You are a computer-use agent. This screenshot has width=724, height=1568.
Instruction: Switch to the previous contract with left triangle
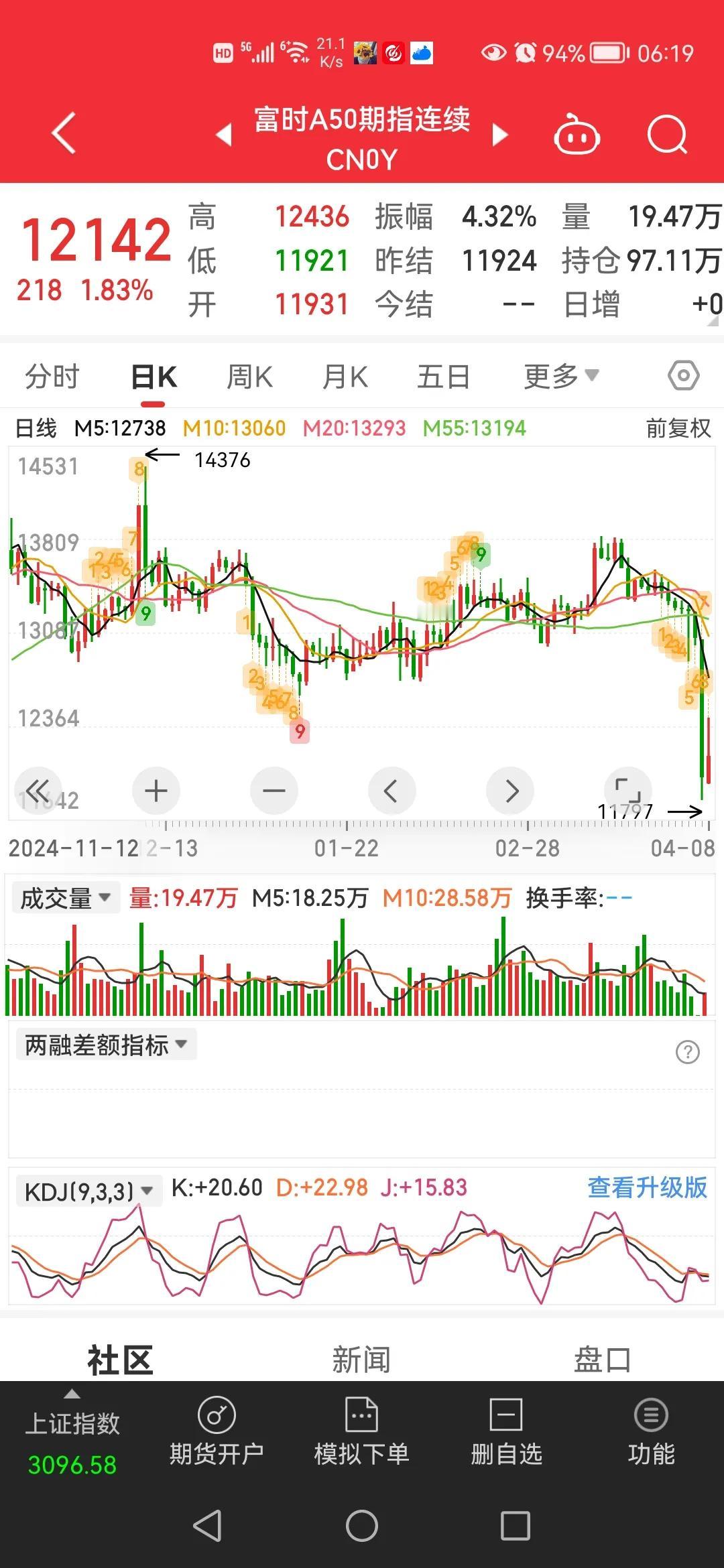tap(224, 134)
